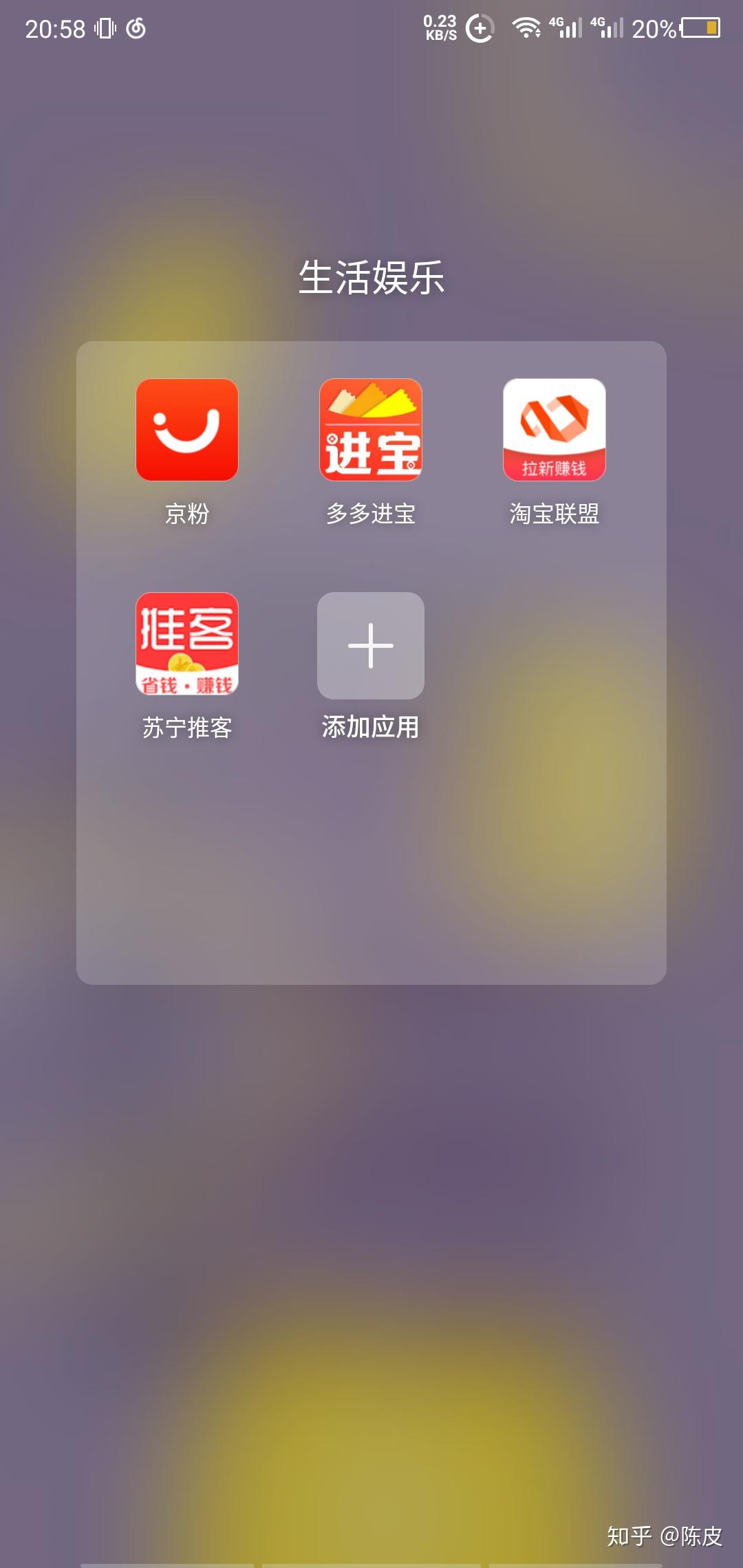This screenshot has width=743, height=1568.
Task: Open the 京粉 app
Action: click(187, 430)
